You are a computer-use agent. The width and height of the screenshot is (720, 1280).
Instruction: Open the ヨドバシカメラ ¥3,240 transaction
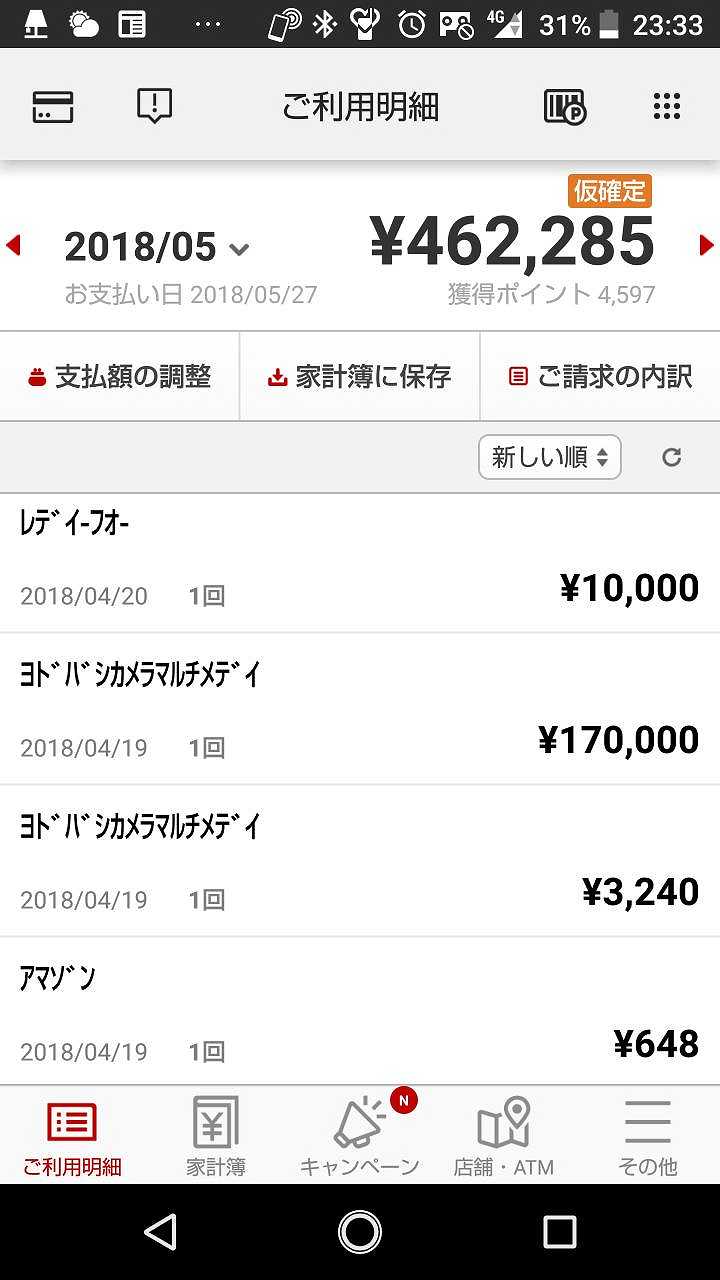coord(360,862)
